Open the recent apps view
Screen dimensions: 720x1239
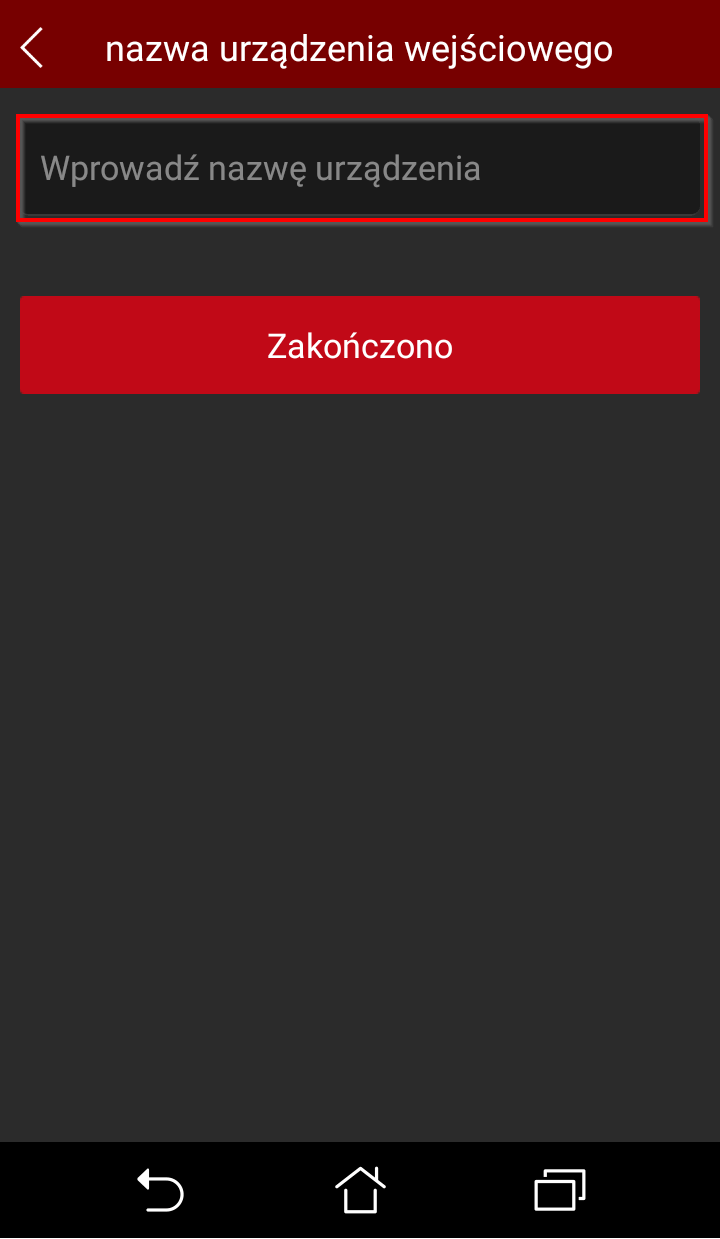(560, 1190)
